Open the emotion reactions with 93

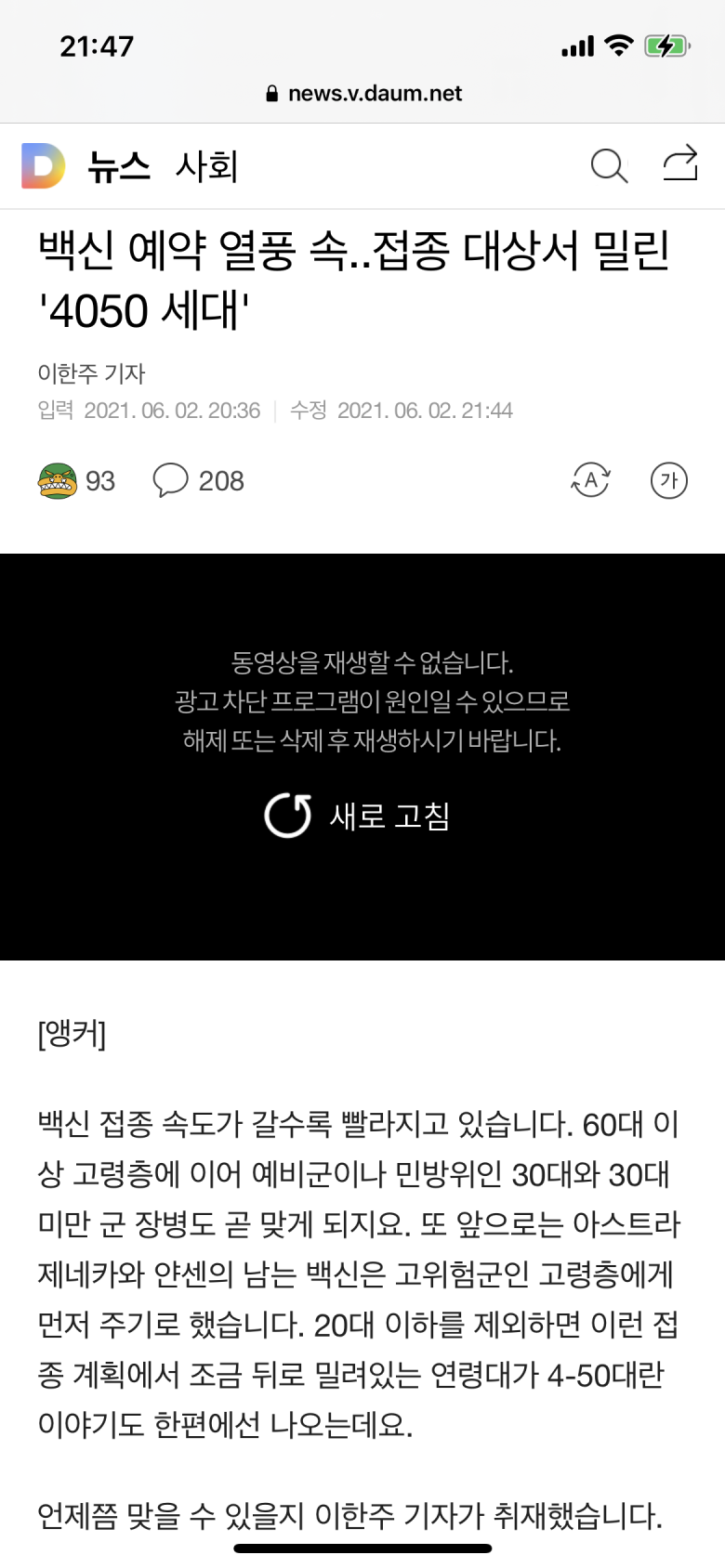[x=76, y=481]
